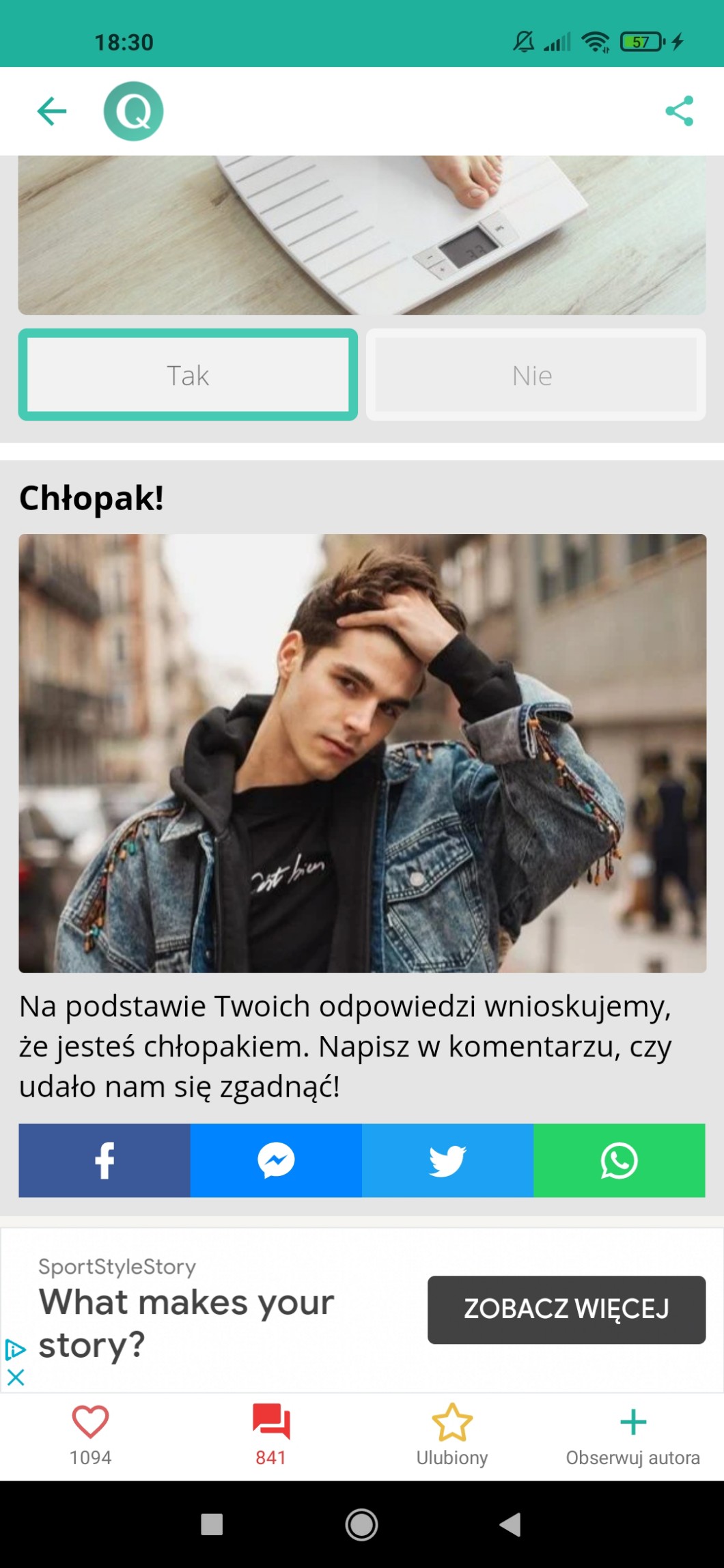Image resolution: width=724 pixels, height=1568 pixels.
Task: Share this quiz via the top share icon
Action: click(679, 111)
